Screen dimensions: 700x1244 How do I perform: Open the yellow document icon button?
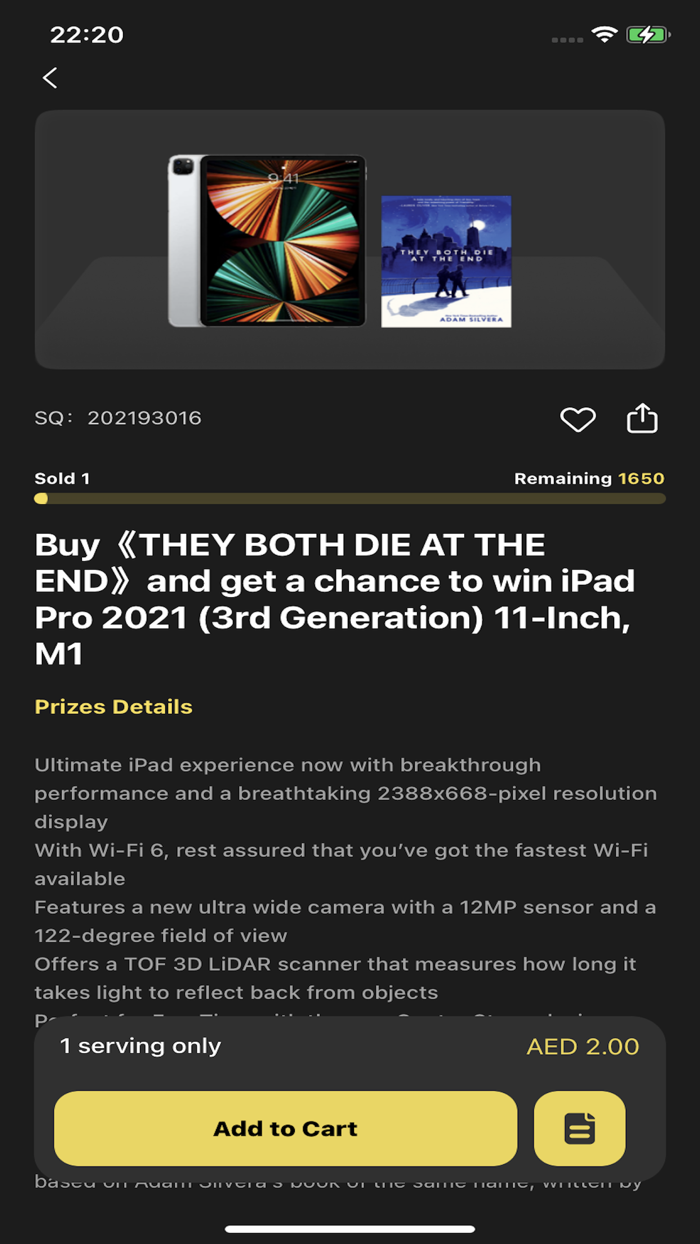pyautogui.click(x=580, y=1128)
